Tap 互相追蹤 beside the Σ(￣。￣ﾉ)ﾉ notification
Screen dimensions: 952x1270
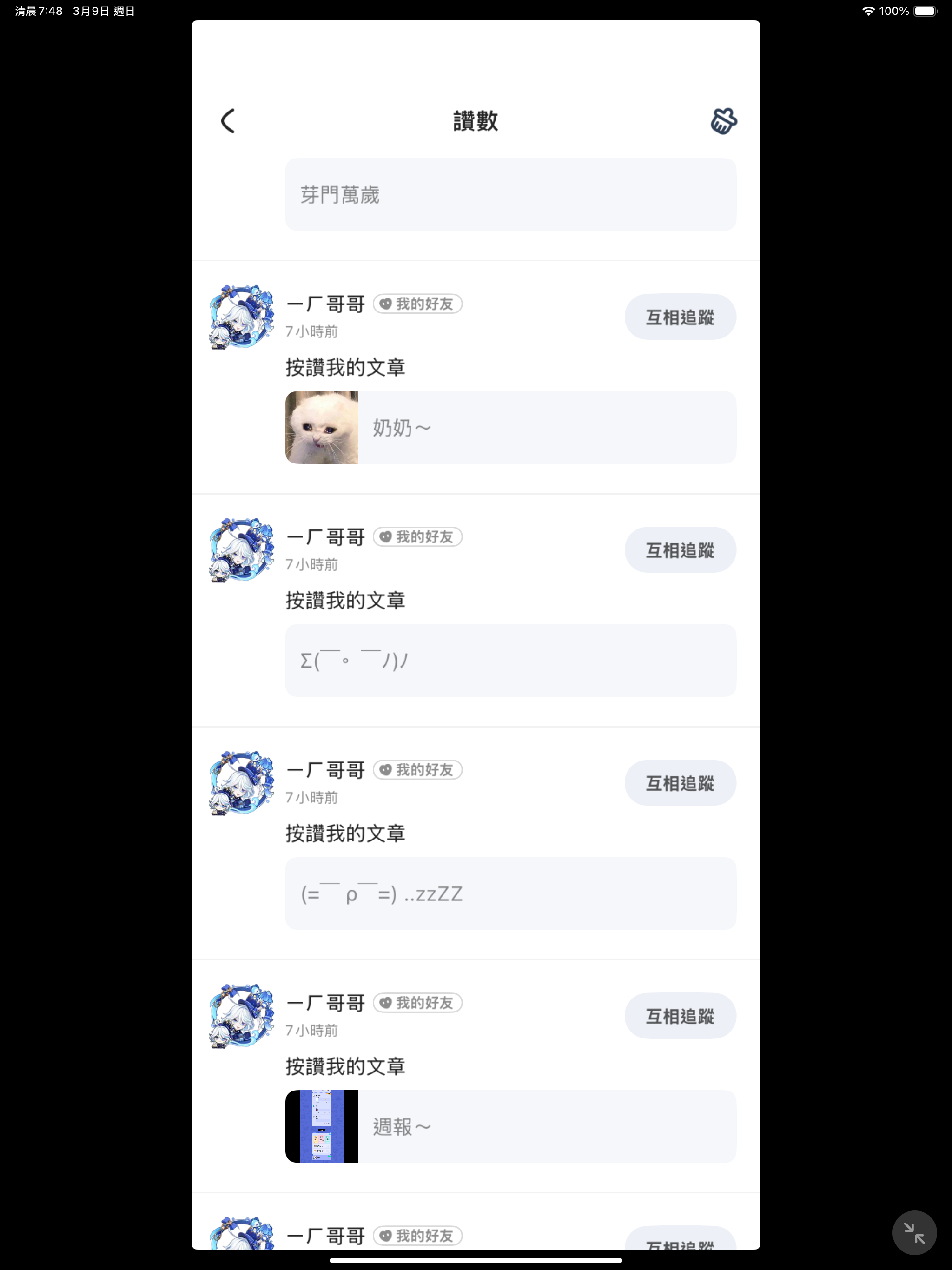pyautogui.click(x=680, y=550)
